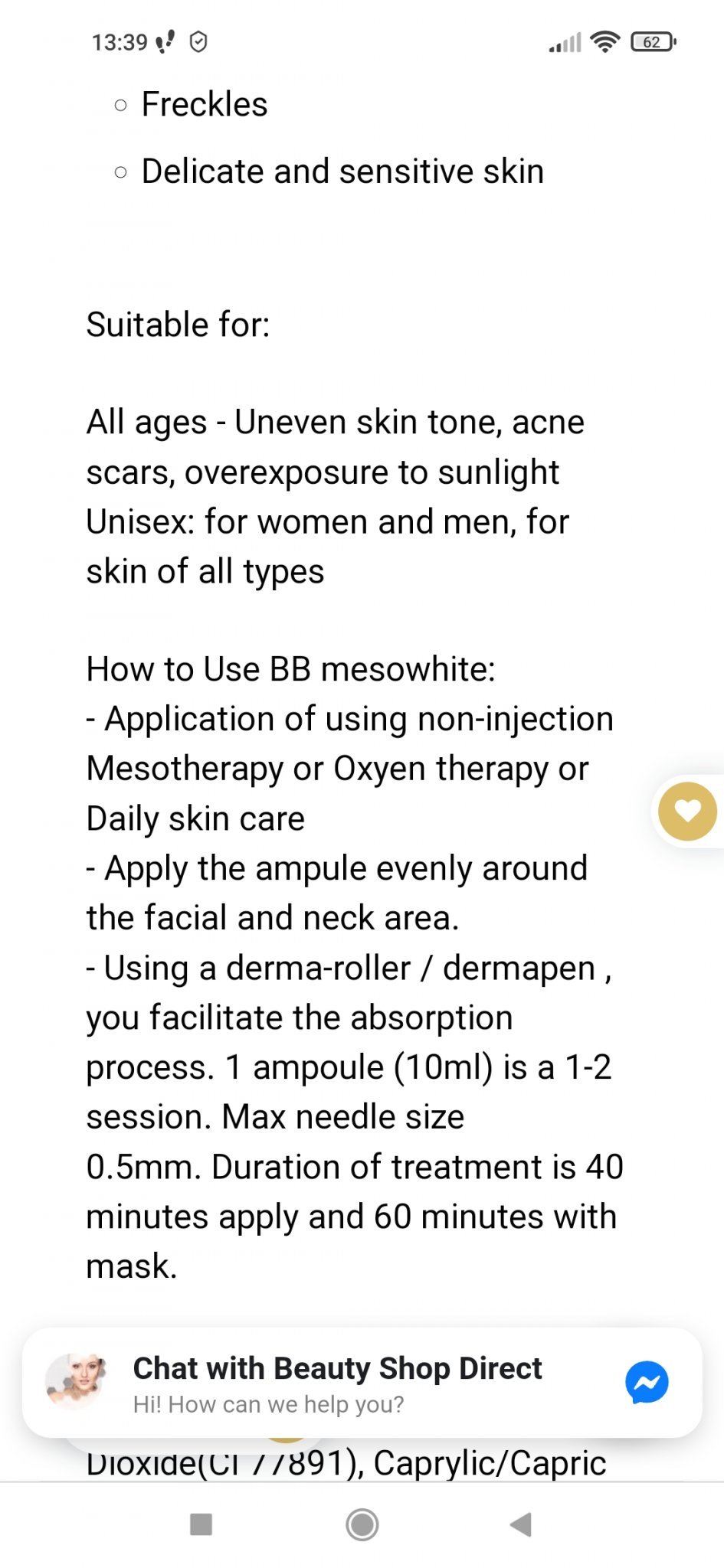724x1568 pixels.
Task: Go to the home screen
Action: 362,1524
